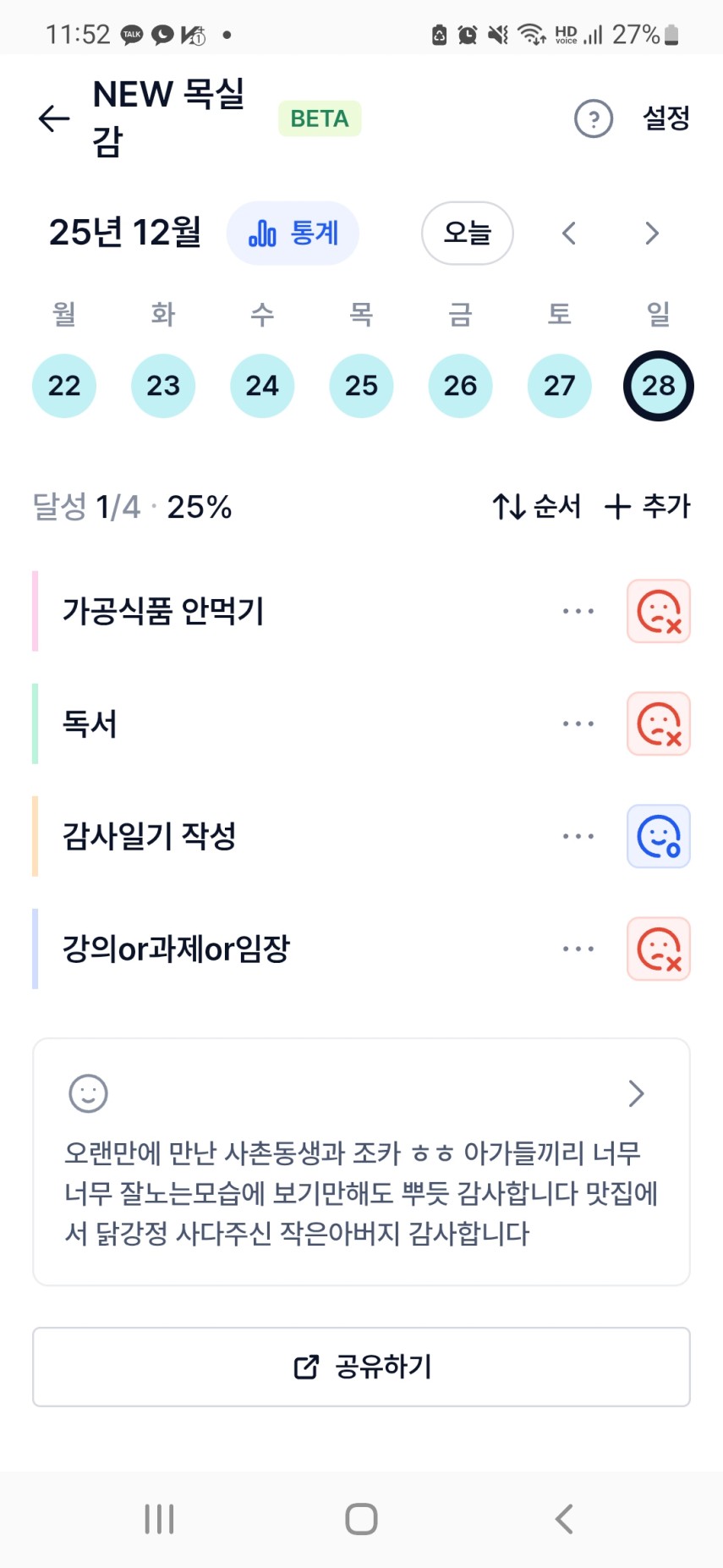
Task: Select date 22 on the calendar
Action: coord(64,386)
